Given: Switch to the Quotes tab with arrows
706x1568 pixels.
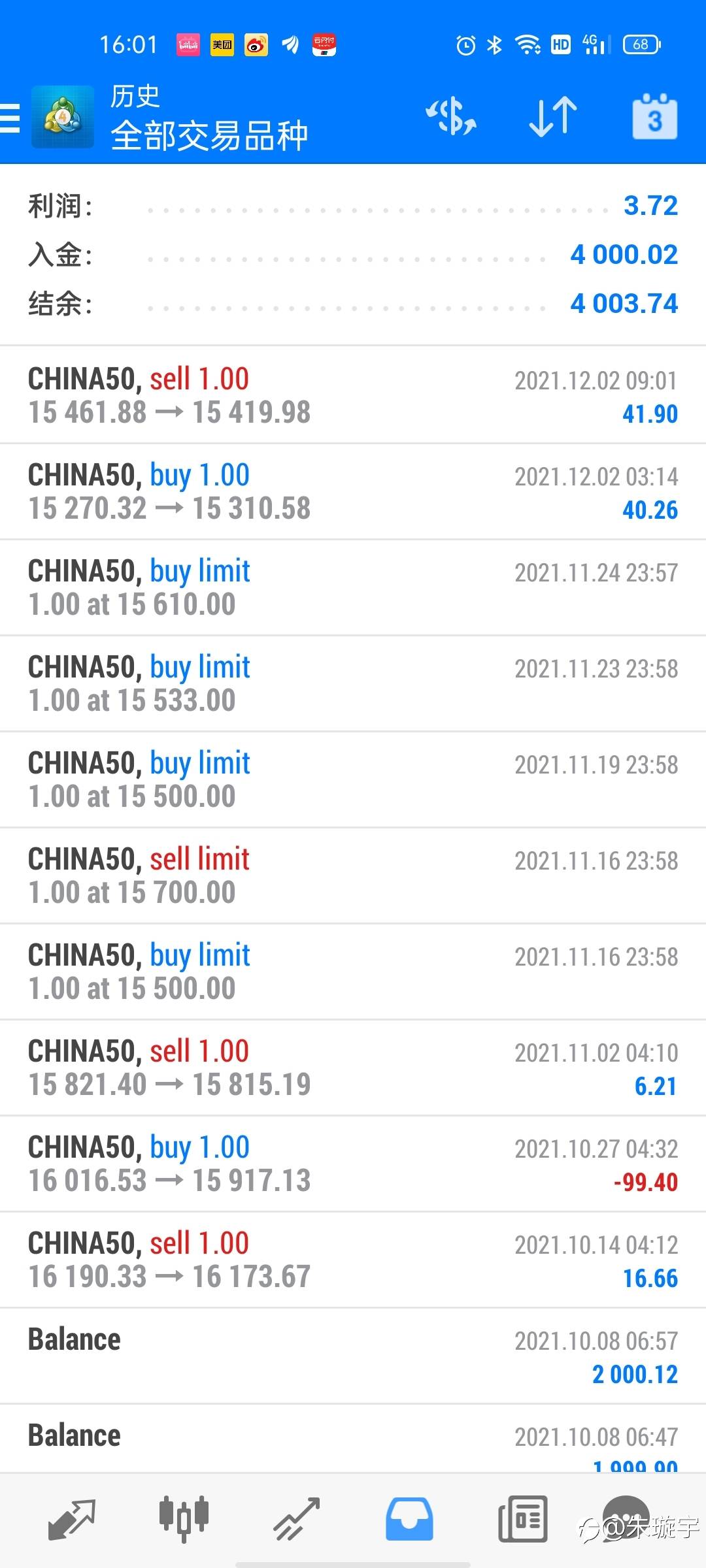Looking at the screenshot, I should pyautogui.click(x=72, y=1519).
